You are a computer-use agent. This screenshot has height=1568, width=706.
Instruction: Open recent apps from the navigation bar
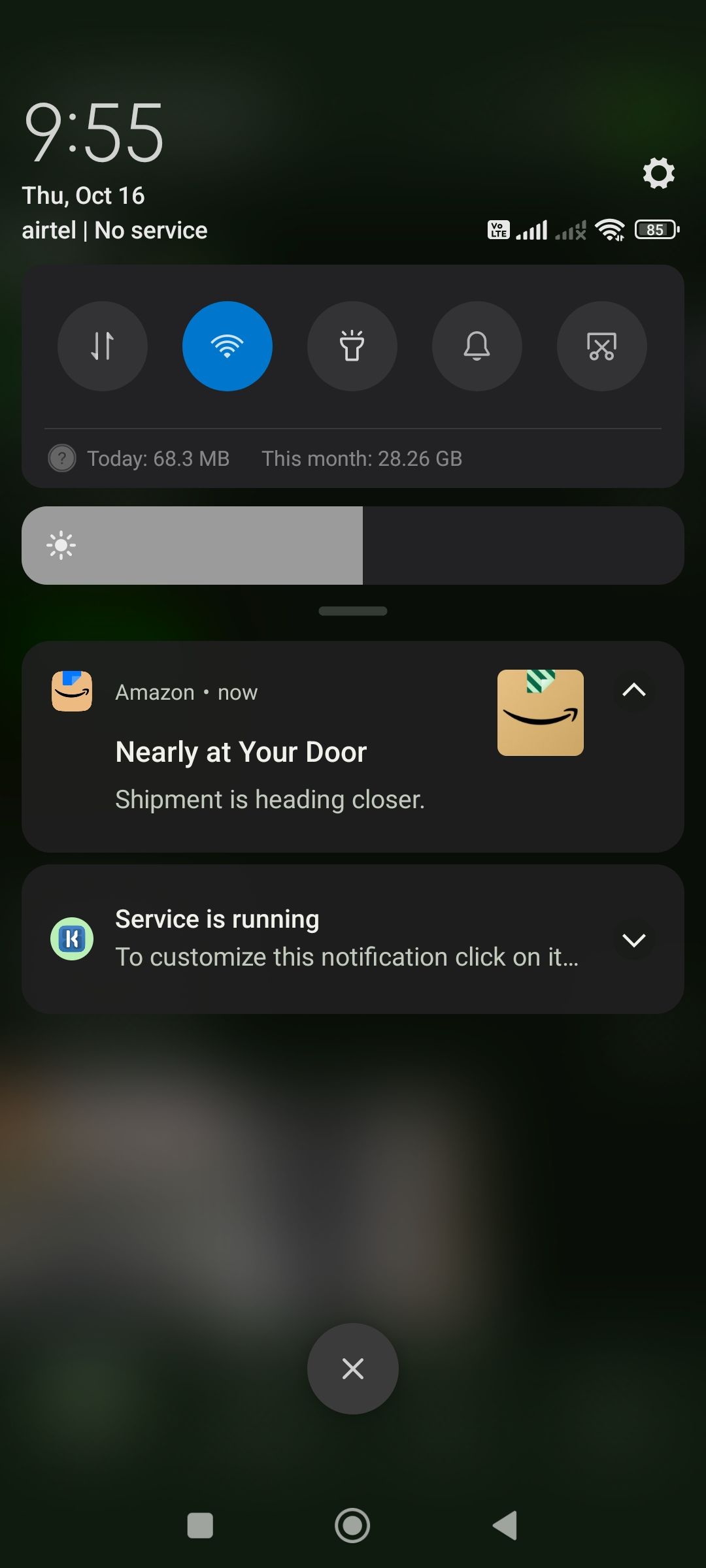pos(200,1526)
